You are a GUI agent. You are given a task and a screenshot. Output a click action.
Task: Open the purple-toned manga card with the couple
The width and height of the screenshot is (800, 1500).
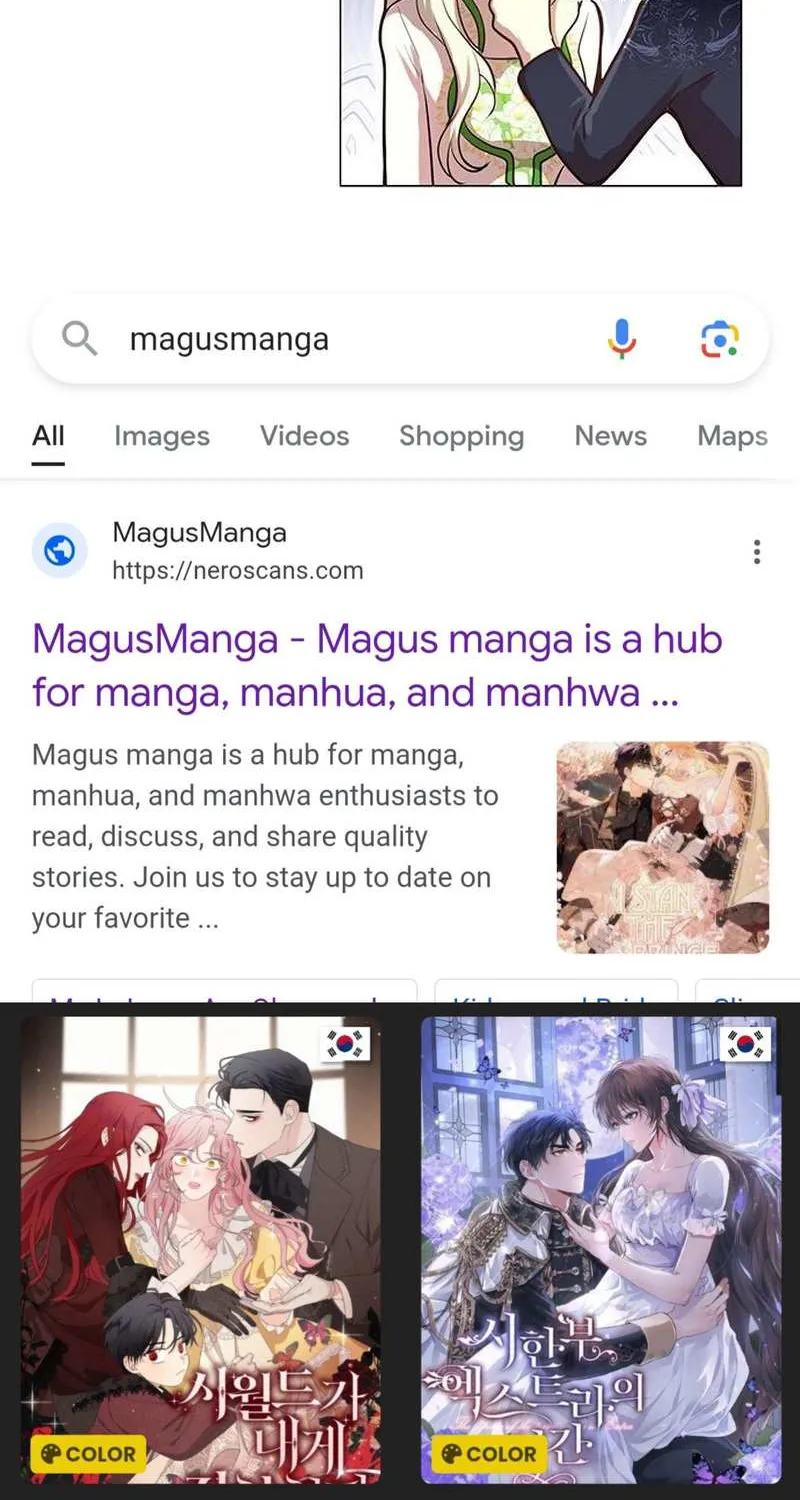pos(600,1250)
